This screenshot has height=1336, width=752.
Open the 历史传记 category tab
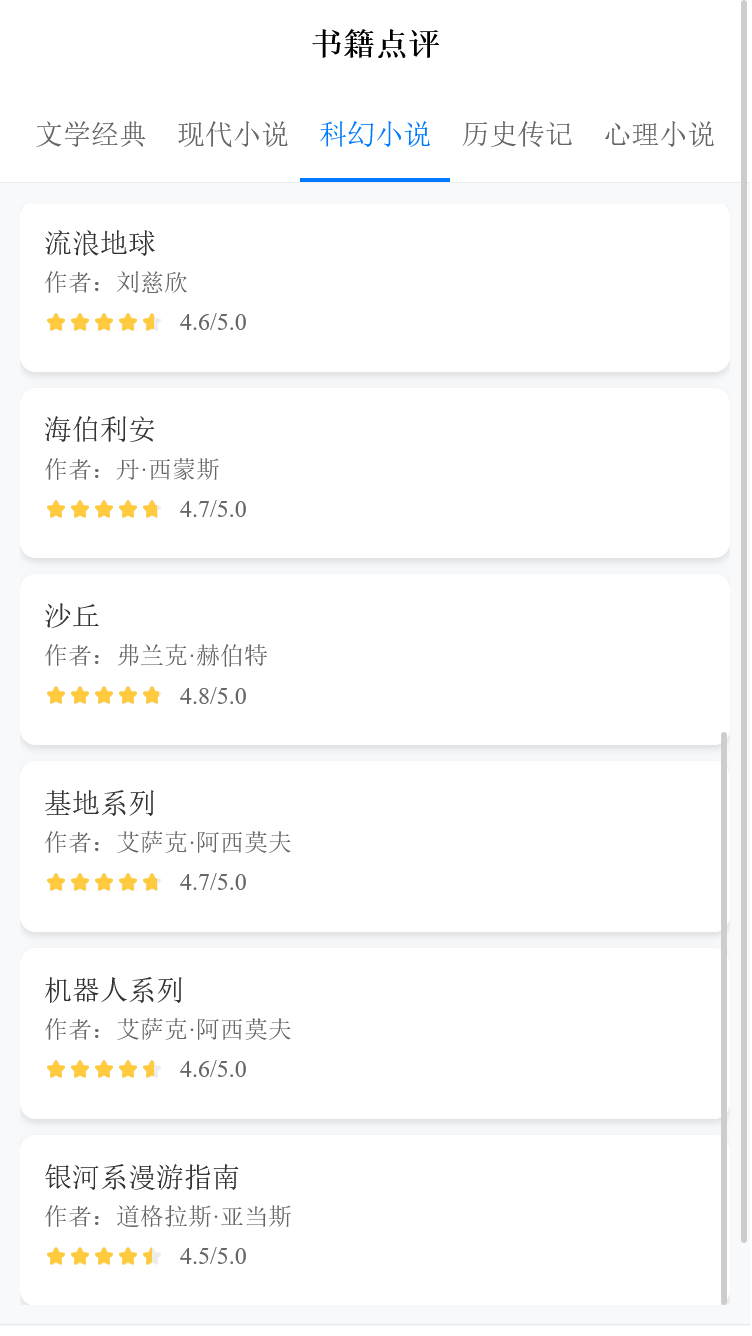pyautogui.click(x=516, y=135)
